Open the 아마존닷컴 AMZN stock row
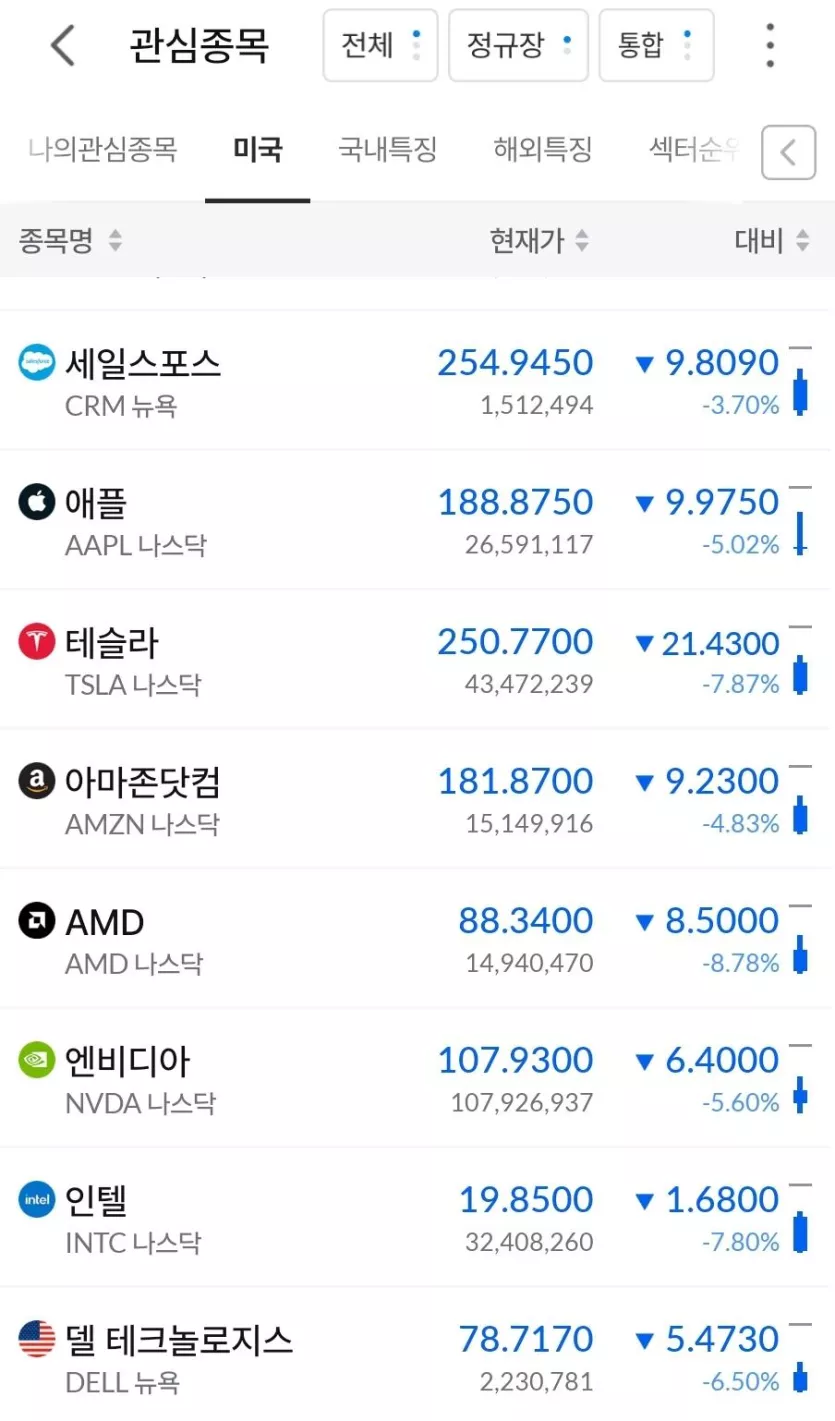This screenshot has width=835, height=1421. 417,798
